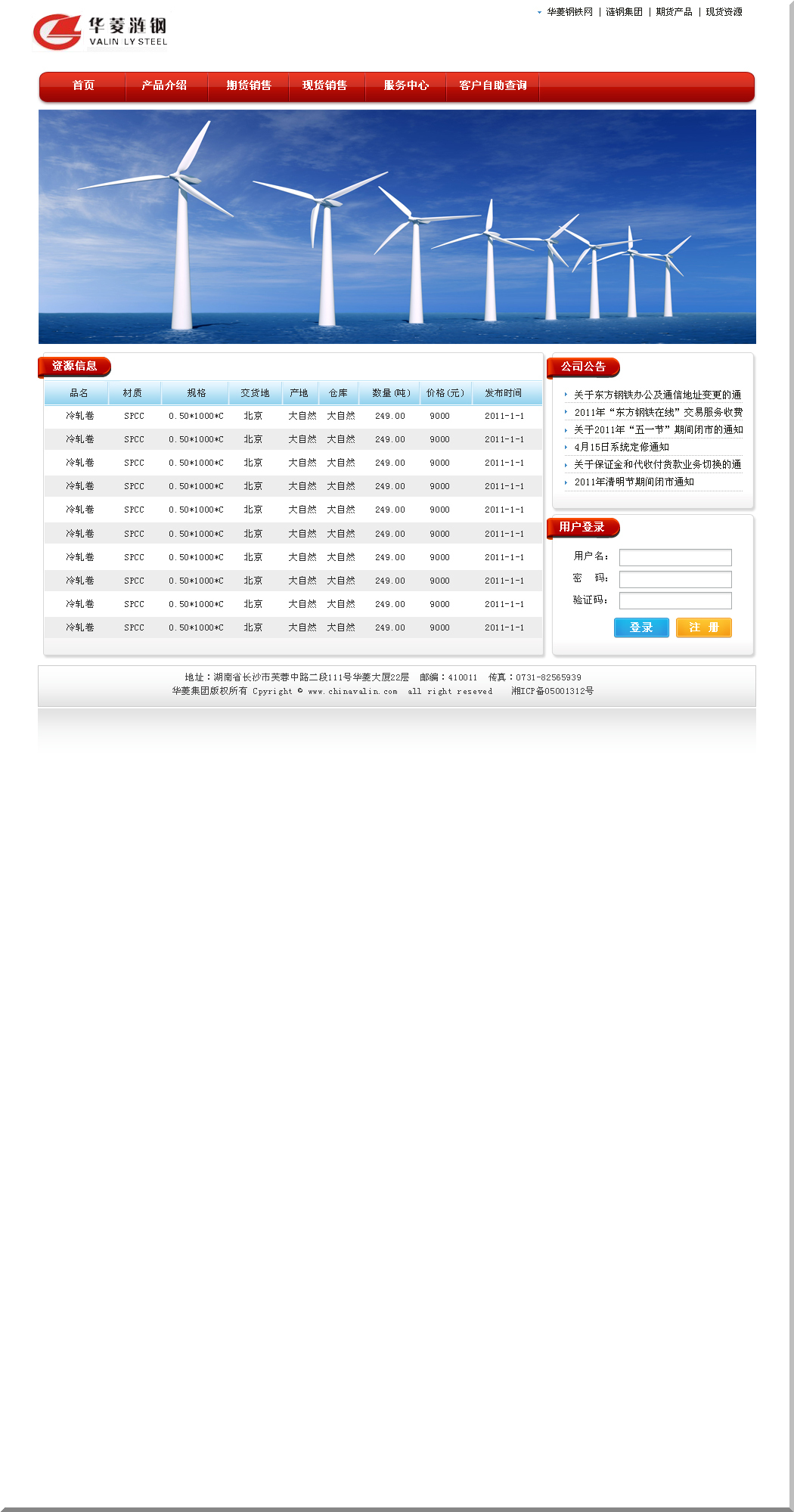This screenshot has width=794, height=1512.
Task: Open notice 关于2011年“五一节”期间闭市的通知
Action: [657, 429]
